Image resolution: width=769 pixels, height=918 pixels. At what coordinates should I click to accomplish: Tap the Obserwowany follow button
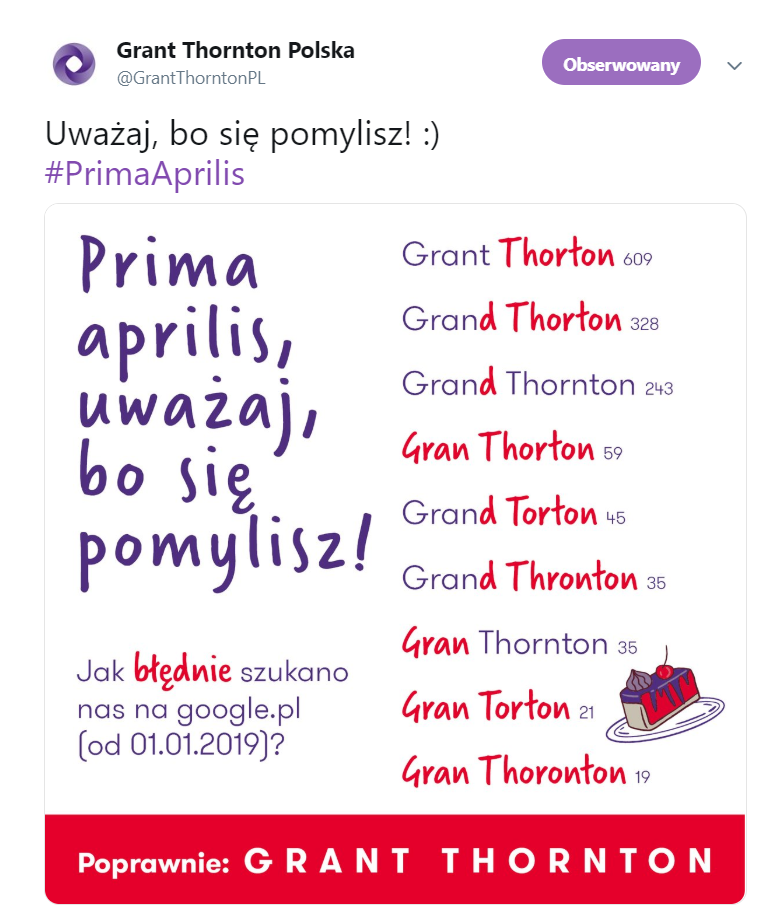[x=621, y=65]
